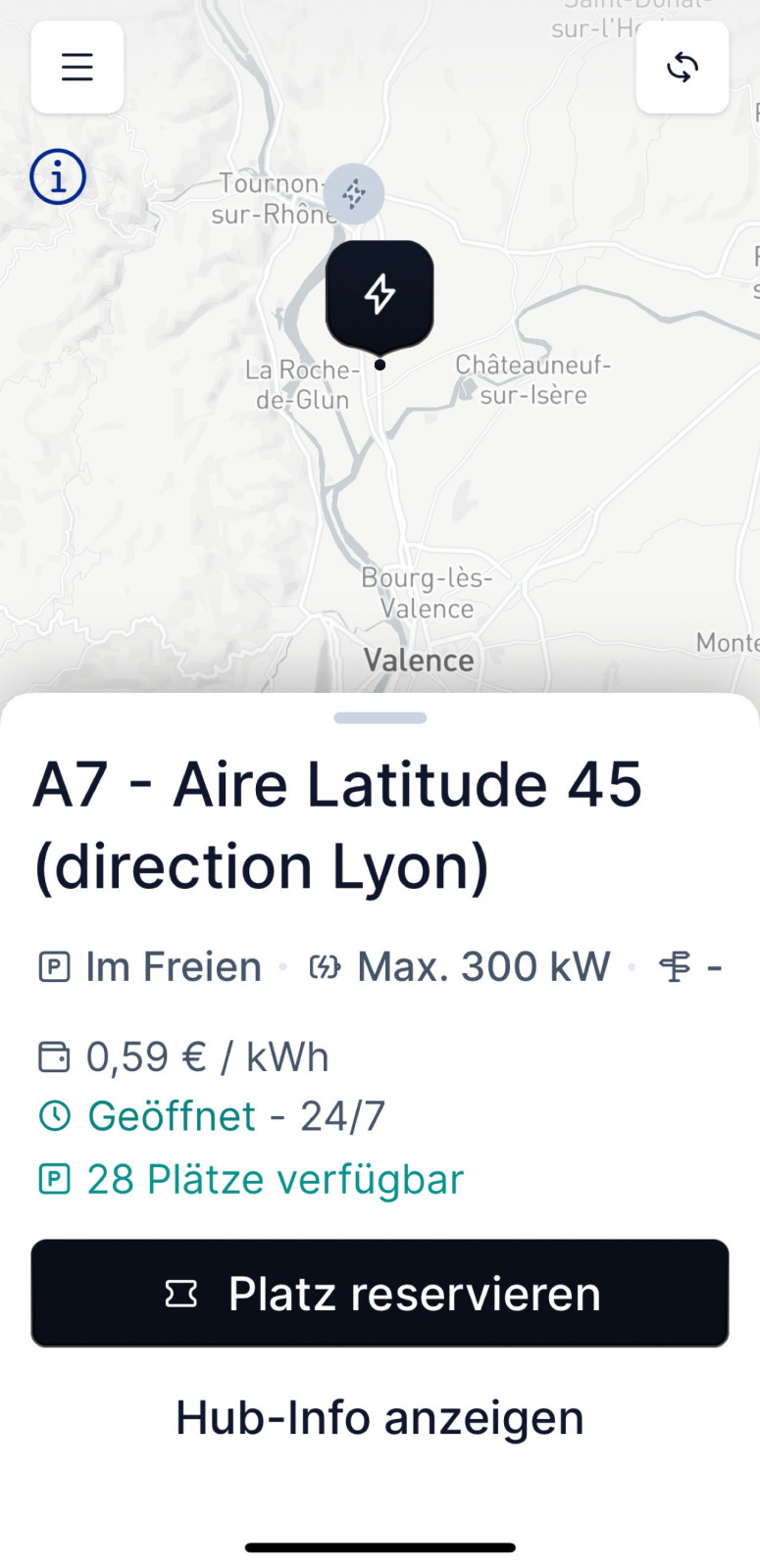Click the ticket icon inside Platz reservieren button
The image size is (760, 1568).
pyautogui.click(x=182, y=1294)
